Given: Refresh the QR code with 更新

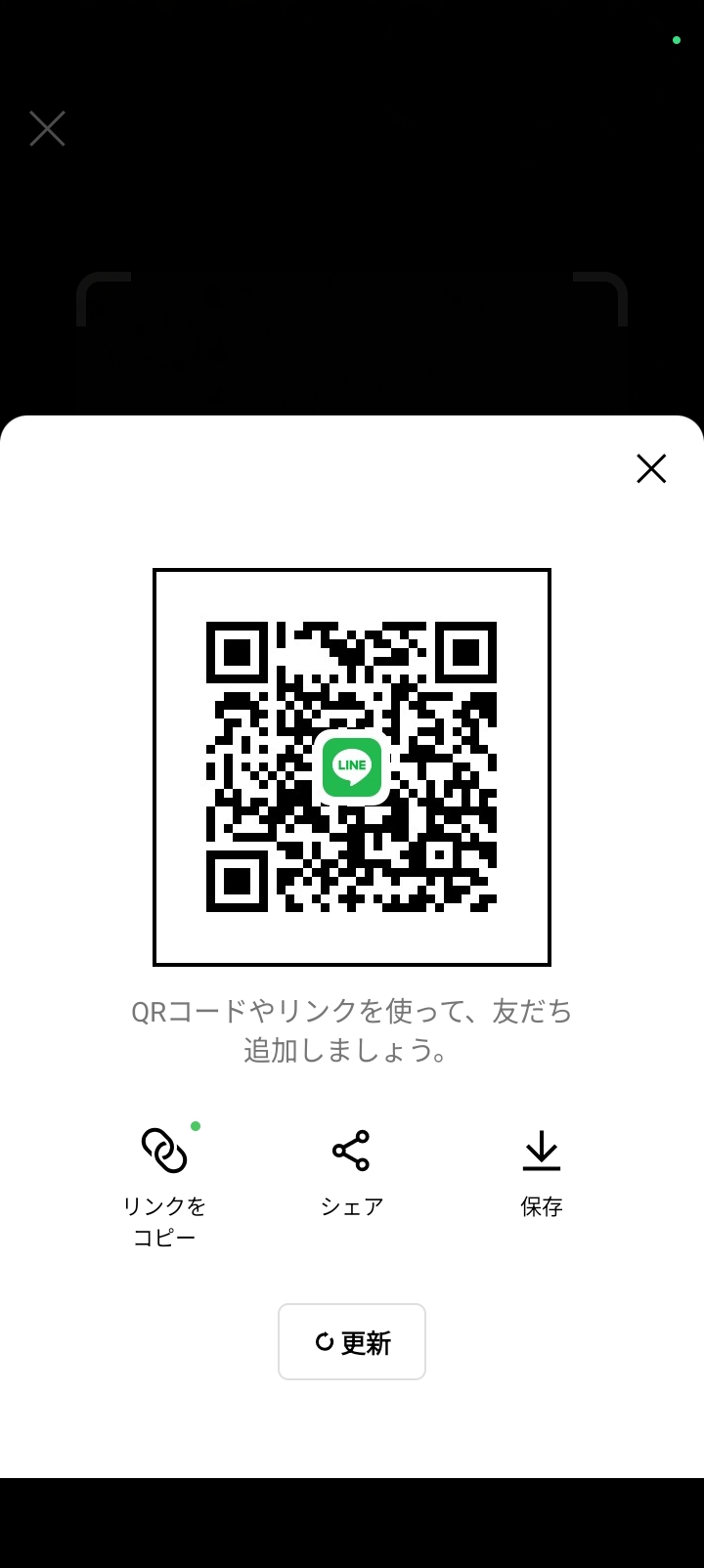Looking at the screenshot, I should point(352,1342).
